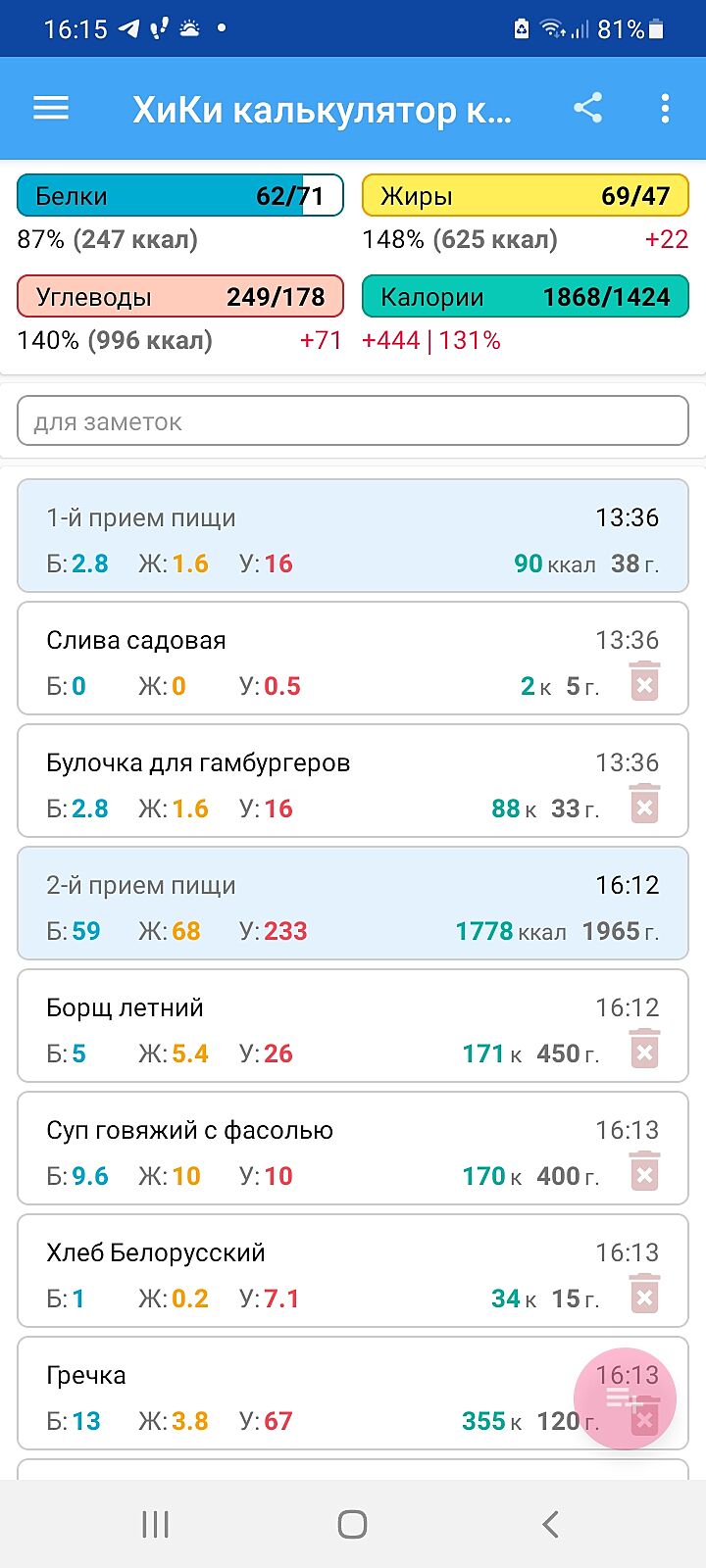Open the hamburger navigation menu

click(51, 108)
